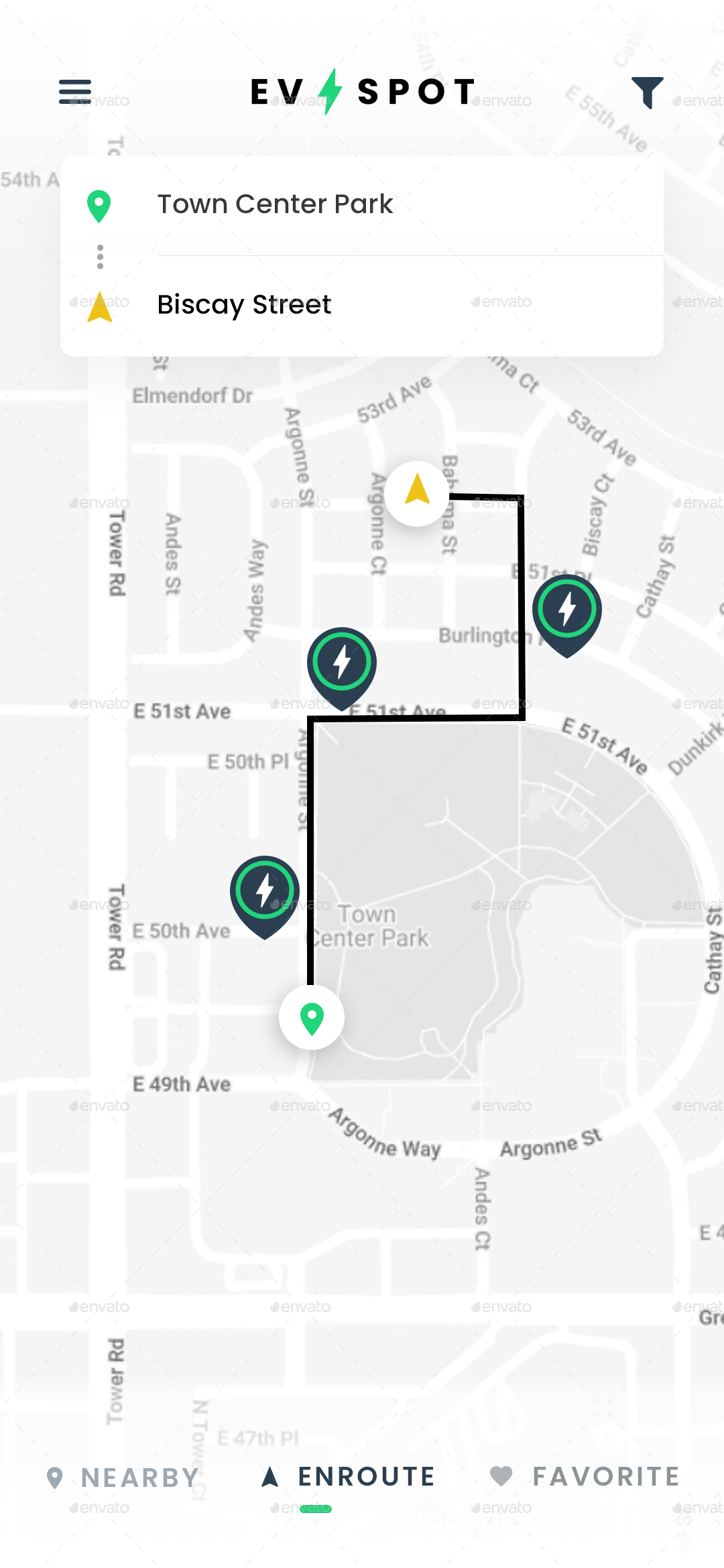The width and height of the screenshot is (724, 1568).
Task: Click the yellow arrow icon beside Biscay Street
Action: [99, 306]
